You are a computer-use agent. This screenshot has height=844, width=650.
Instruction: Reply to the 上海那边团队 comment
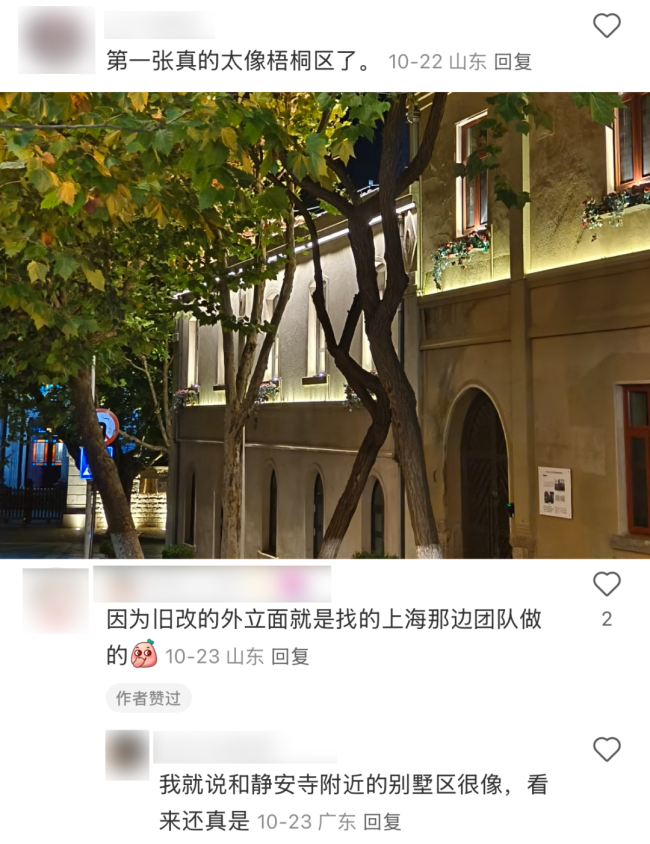pyautogui.click(x=291, y=657)
